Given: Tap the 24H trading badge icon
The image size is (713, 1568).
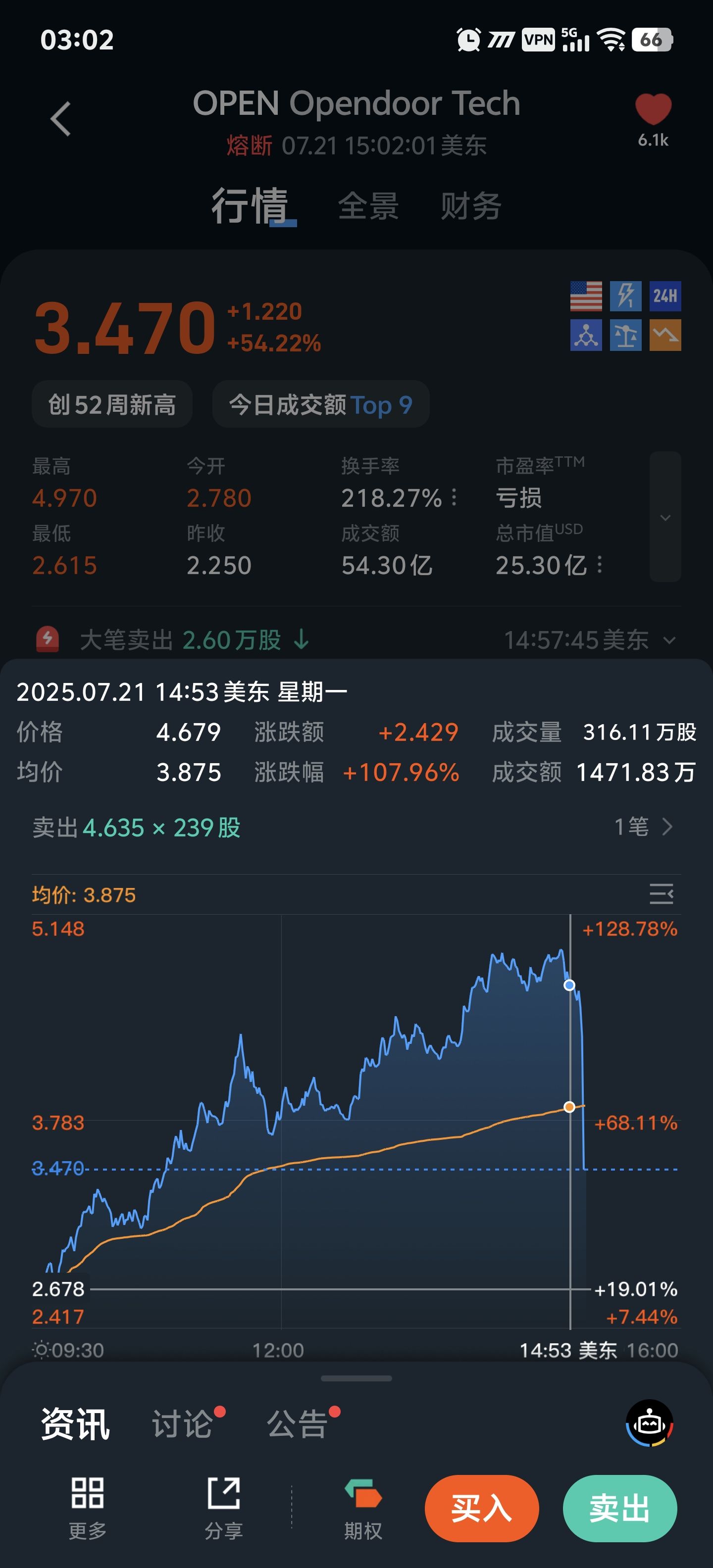Looking at the screenshot, I should (x=665, y=296).
